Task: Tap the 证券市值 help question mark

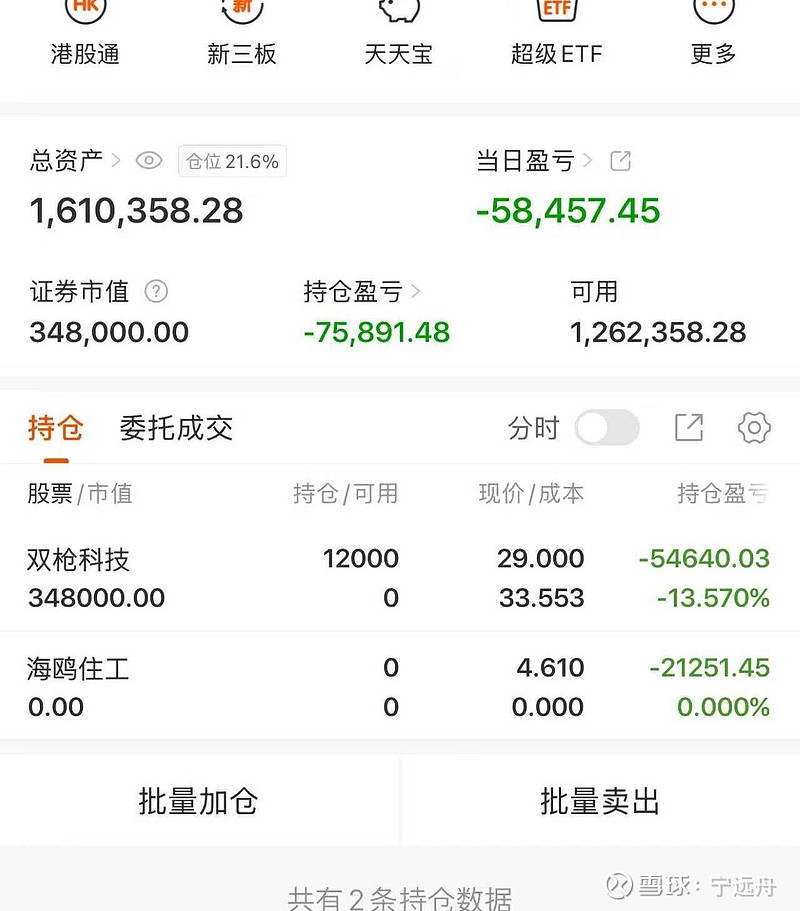Action: 156,291
